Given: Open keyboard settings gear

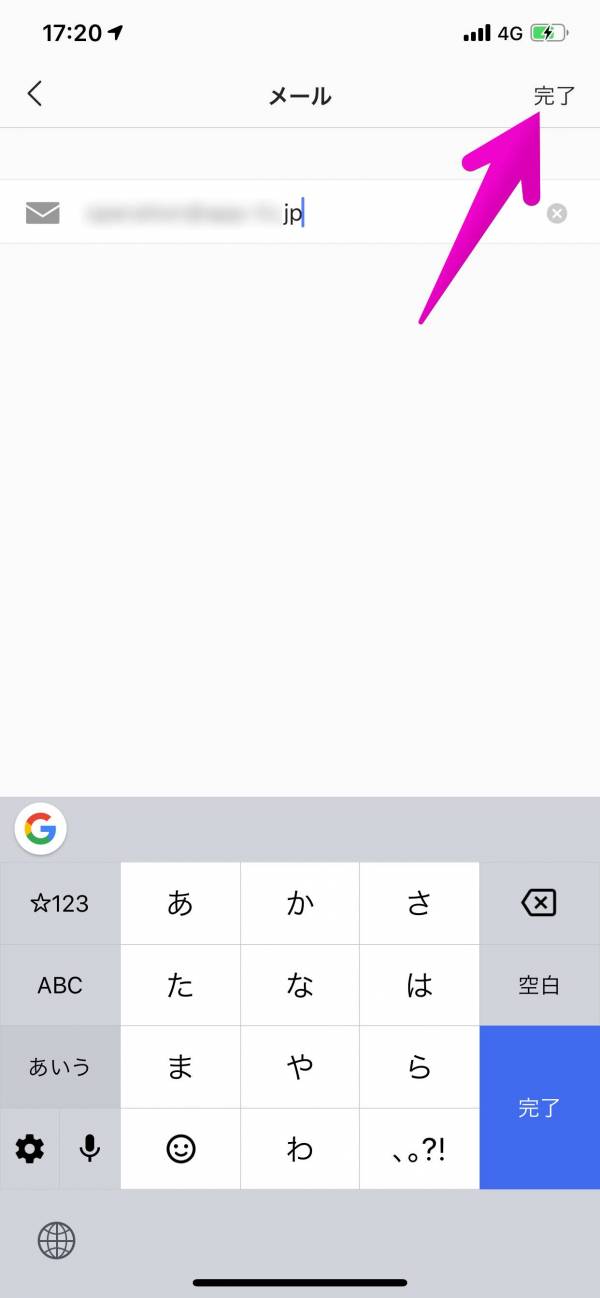Looking at the screenshot, I should pyautogui.click(x=30, y=1149).
